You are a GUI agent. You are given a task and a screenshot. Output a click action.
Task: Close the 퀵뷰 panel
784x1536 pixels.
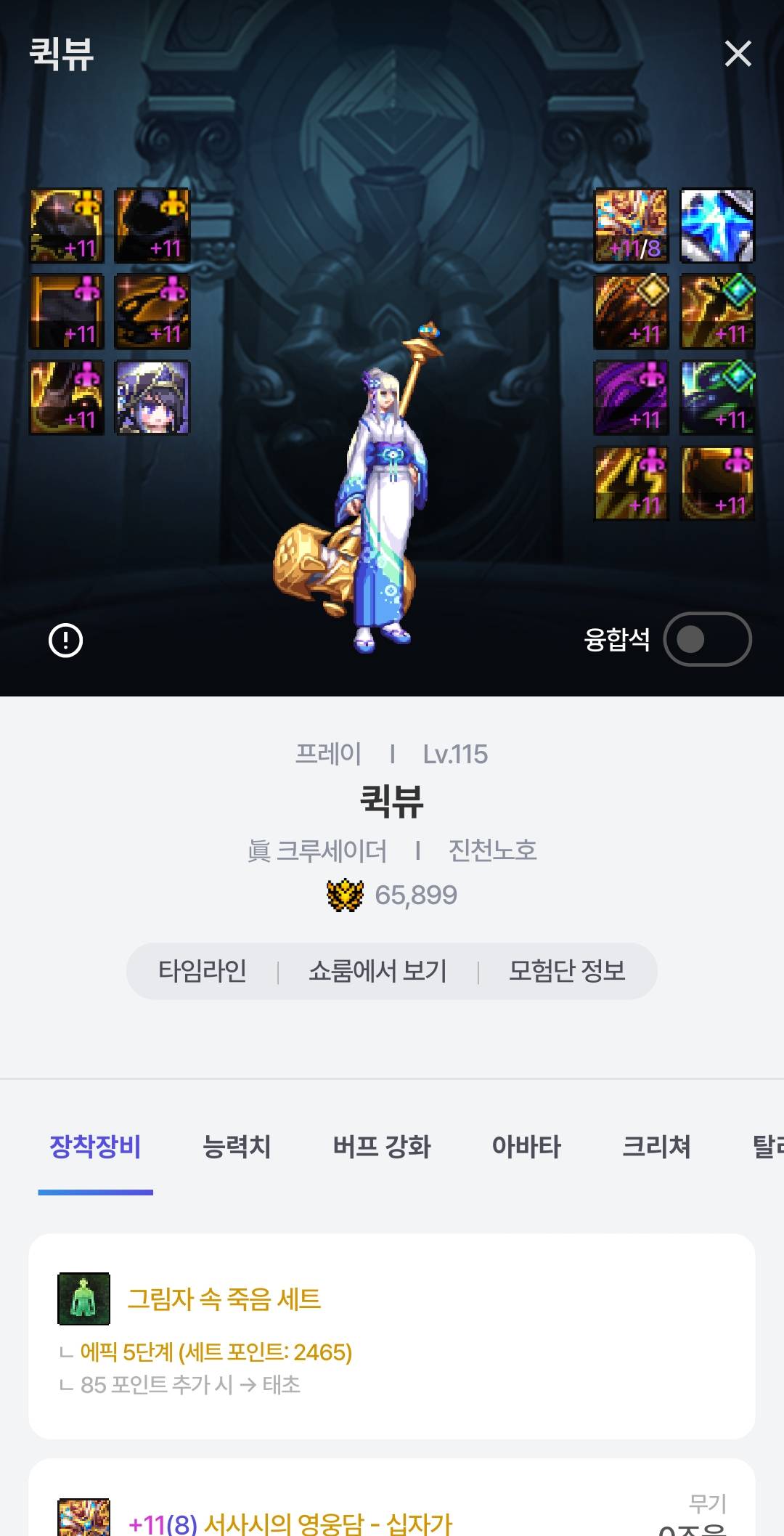pyautogui.click(x=738, y=54)
